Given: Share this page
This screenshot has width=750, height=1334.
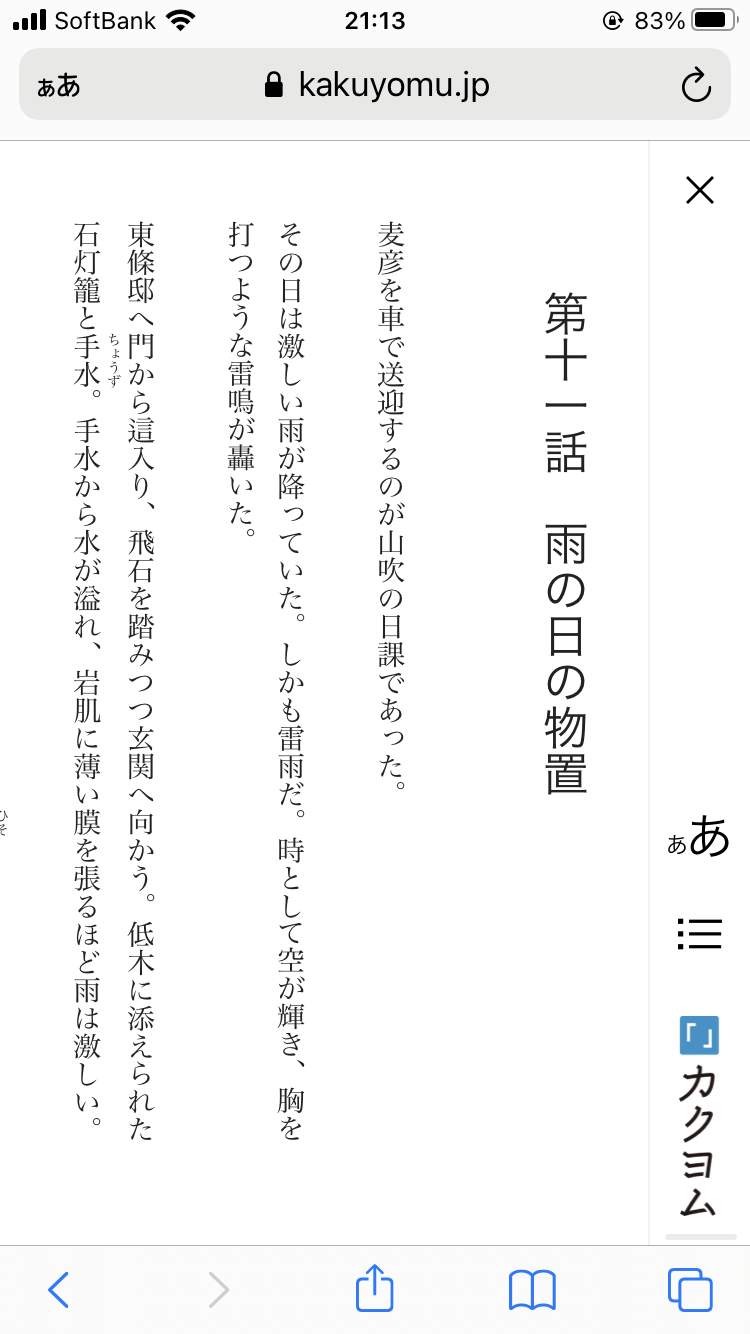Looking at the screenshot, I should pos(375,1287).
